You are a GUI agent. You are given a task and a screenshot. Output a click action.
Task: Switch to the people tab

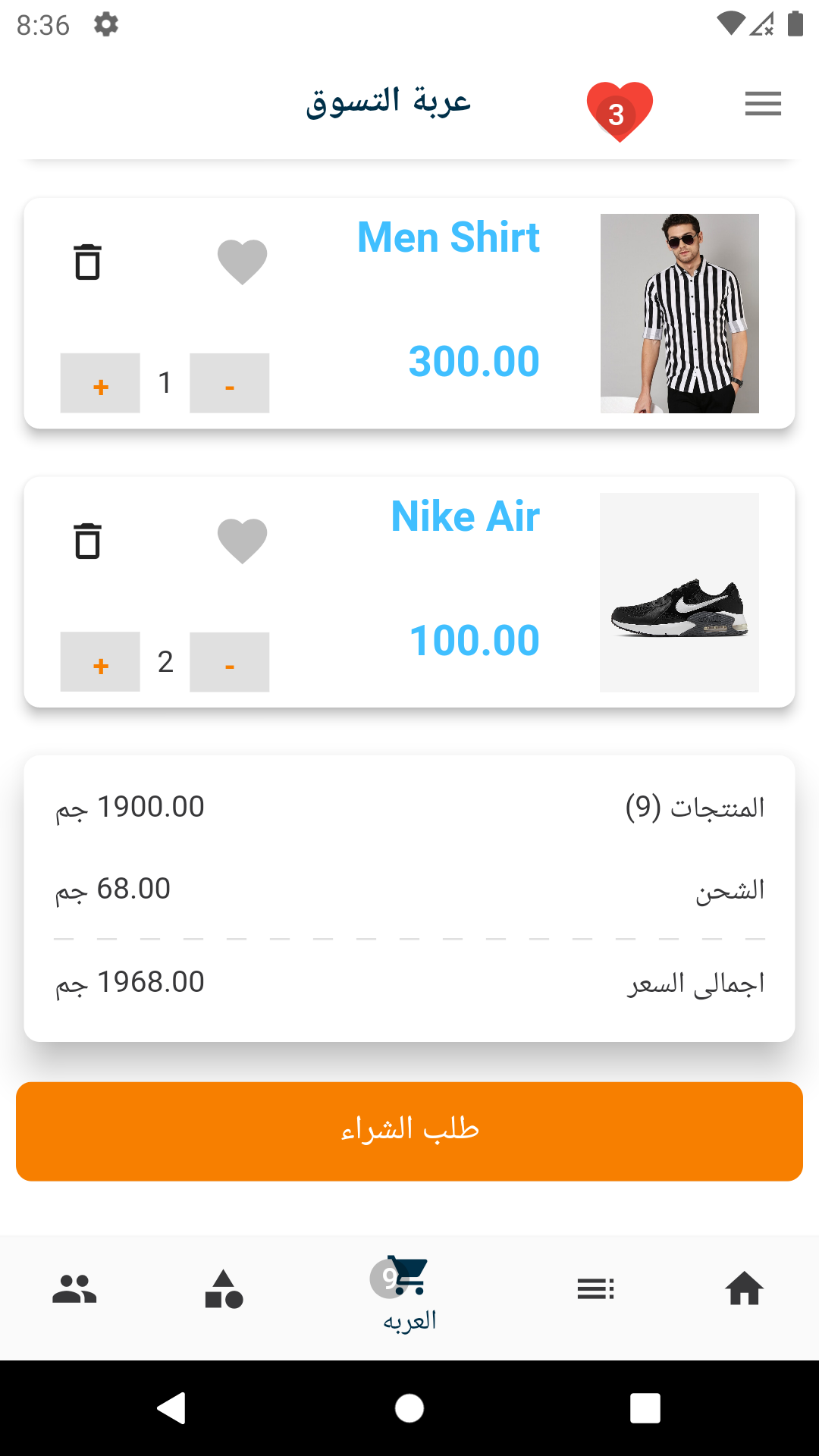[x=74, y=1288]
